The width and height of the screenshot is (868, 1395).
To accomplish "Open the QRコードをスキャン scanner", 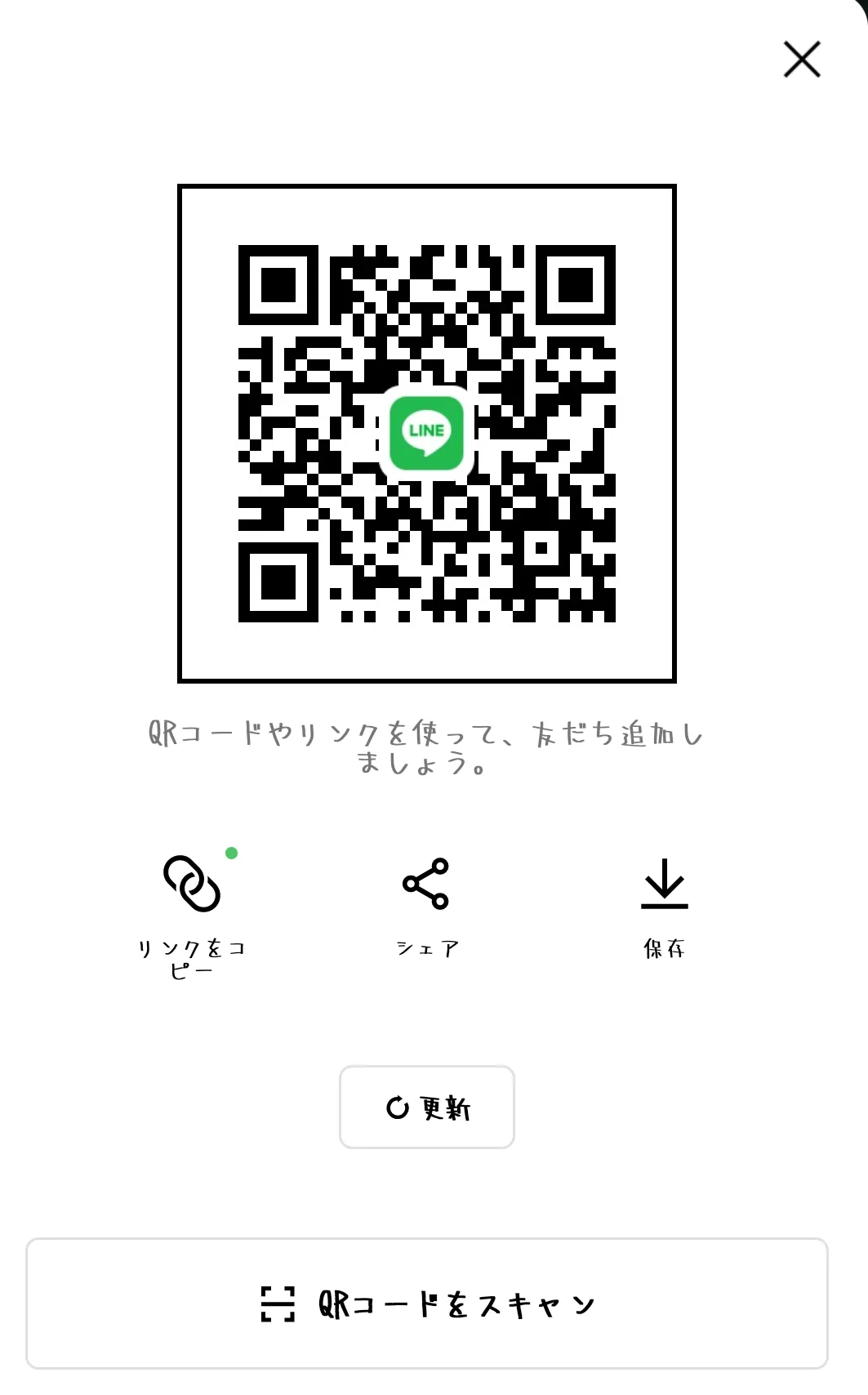I will (x=427, y=1304).
